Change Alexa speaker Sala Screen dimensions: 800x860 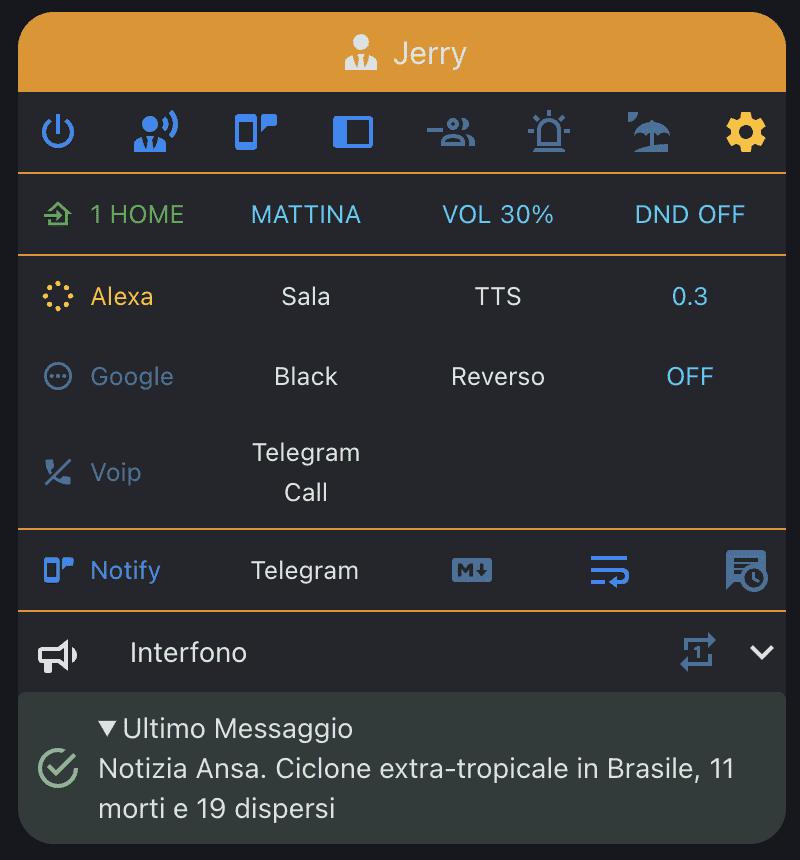point(306,297)
